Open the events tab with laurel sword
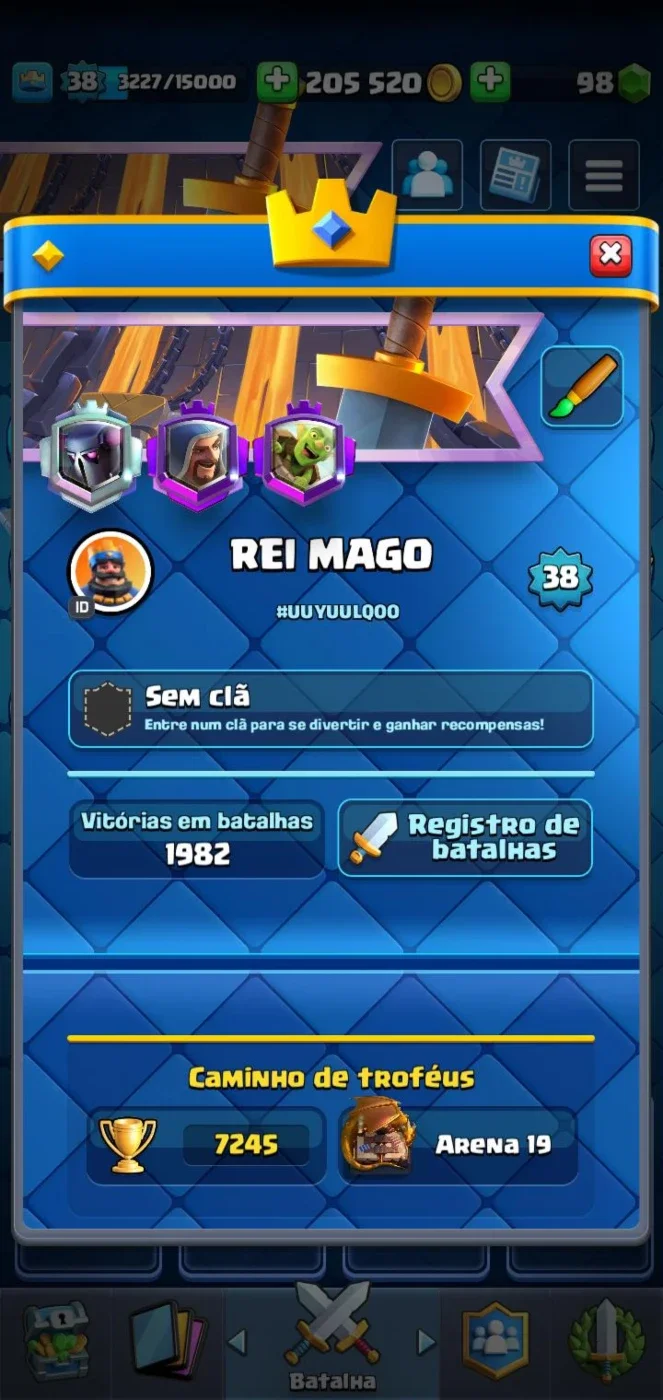The image size is (663, 1400). (x=606, y=1341)
